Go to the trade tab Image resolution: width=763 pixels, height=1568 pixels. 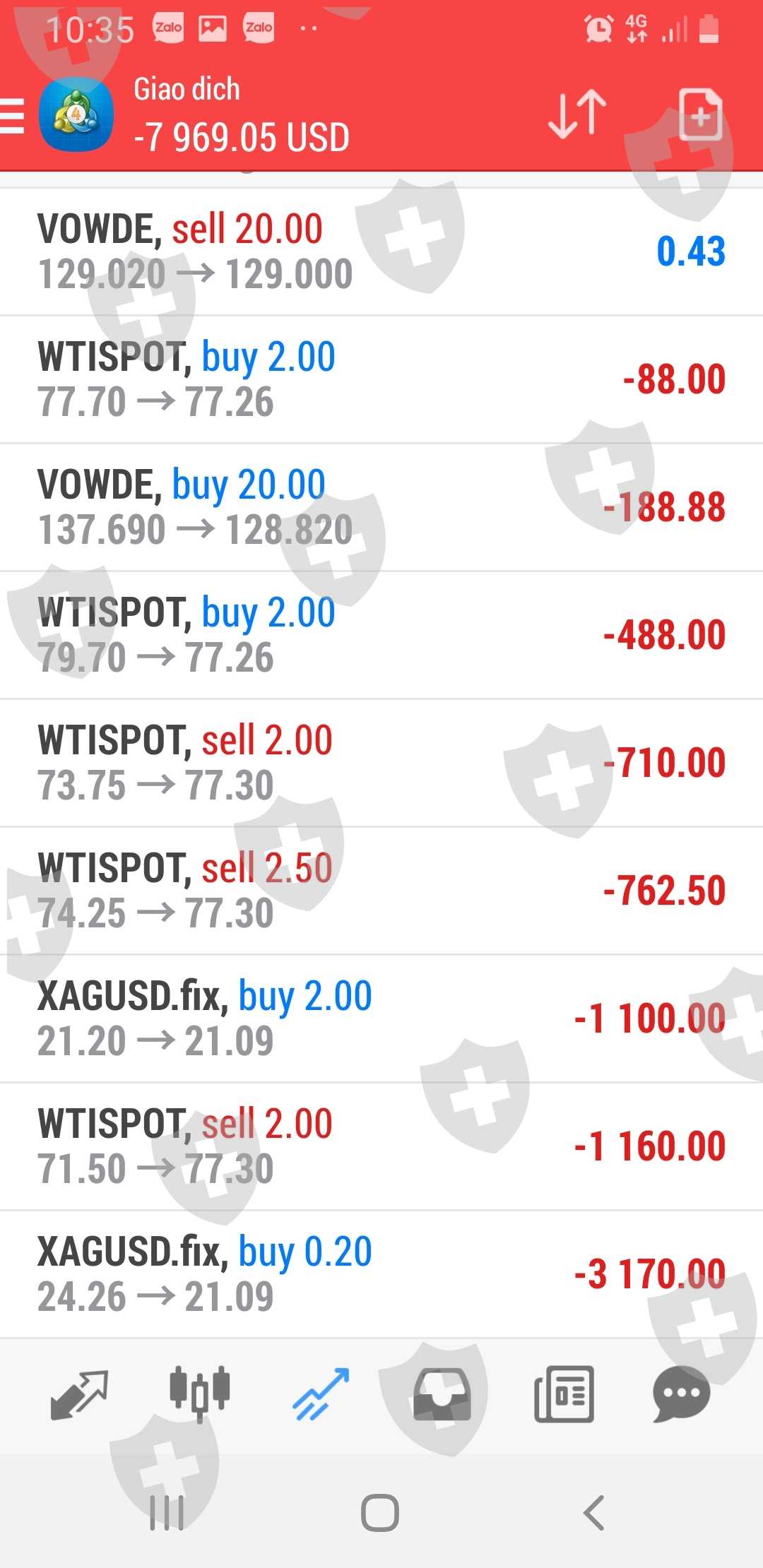click(x=321, y=1394)
